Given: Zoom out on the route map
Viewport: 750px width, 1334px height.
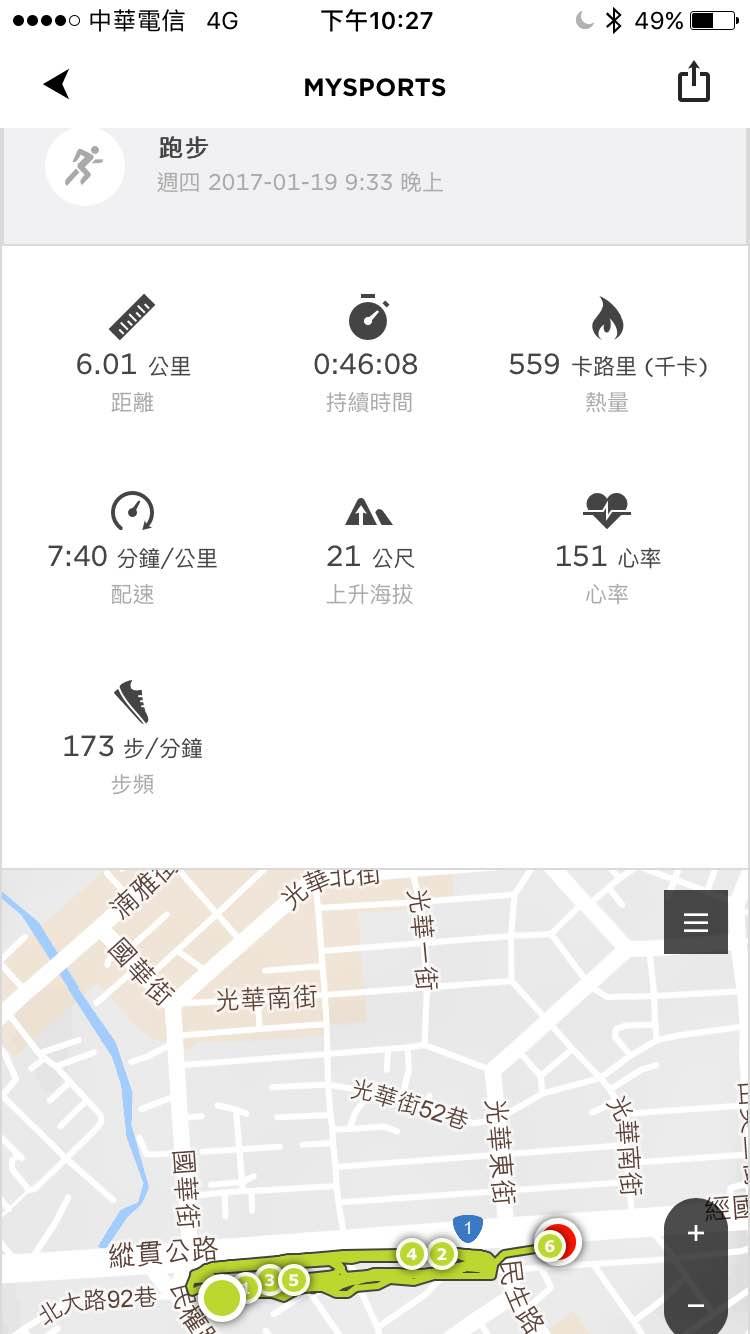Looking at the screenshot, I should tap(696, 1305).
